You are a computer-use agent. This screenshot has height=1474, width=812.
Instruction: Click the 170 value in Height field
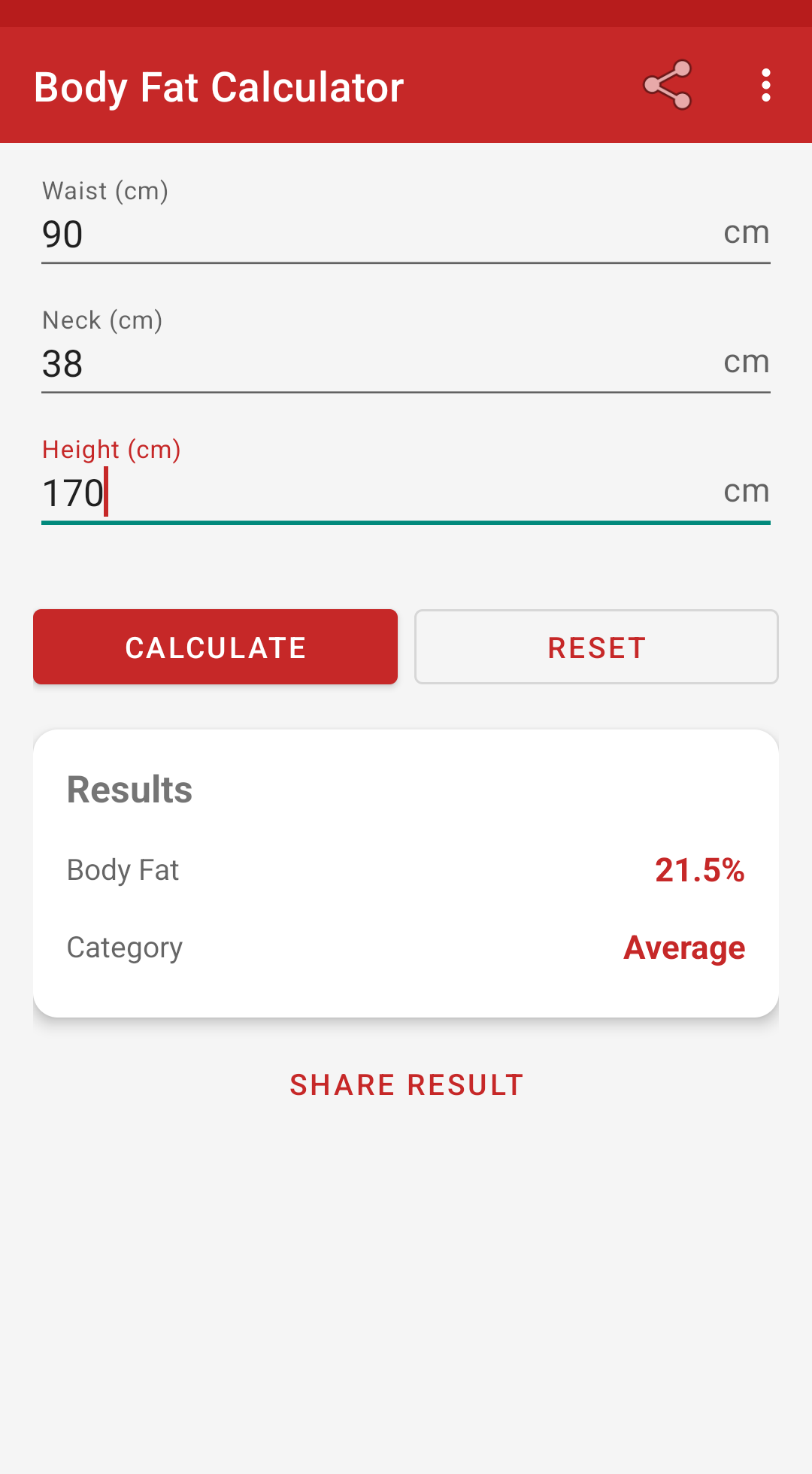point(73,493)
